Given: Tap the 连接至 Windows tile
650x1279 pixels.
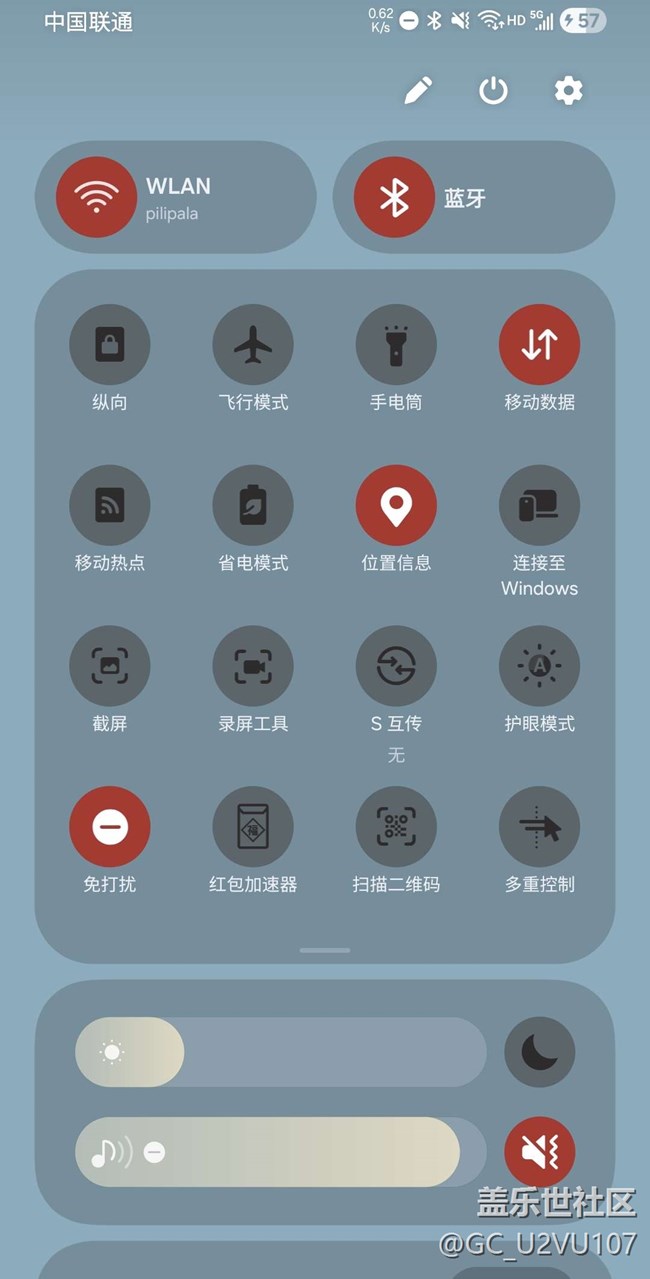Looking at the screenshot, I should coord(539,506).
